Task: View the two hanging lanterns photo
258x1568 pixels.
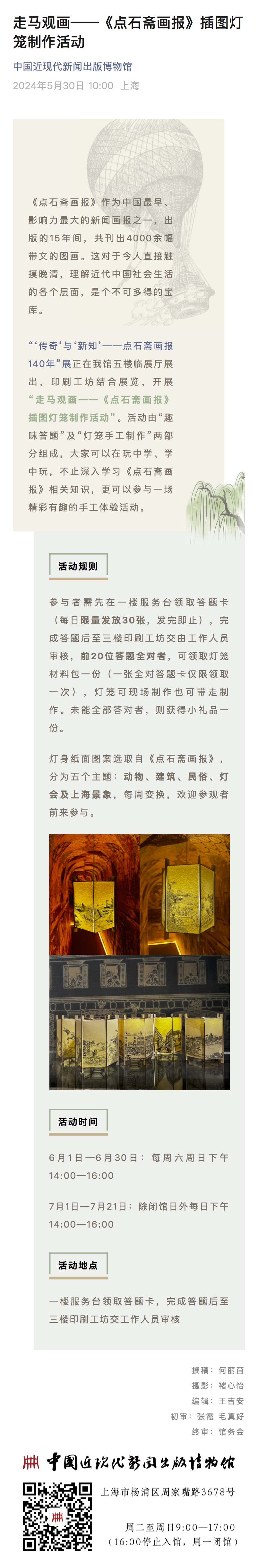Action: click(139, 894)
